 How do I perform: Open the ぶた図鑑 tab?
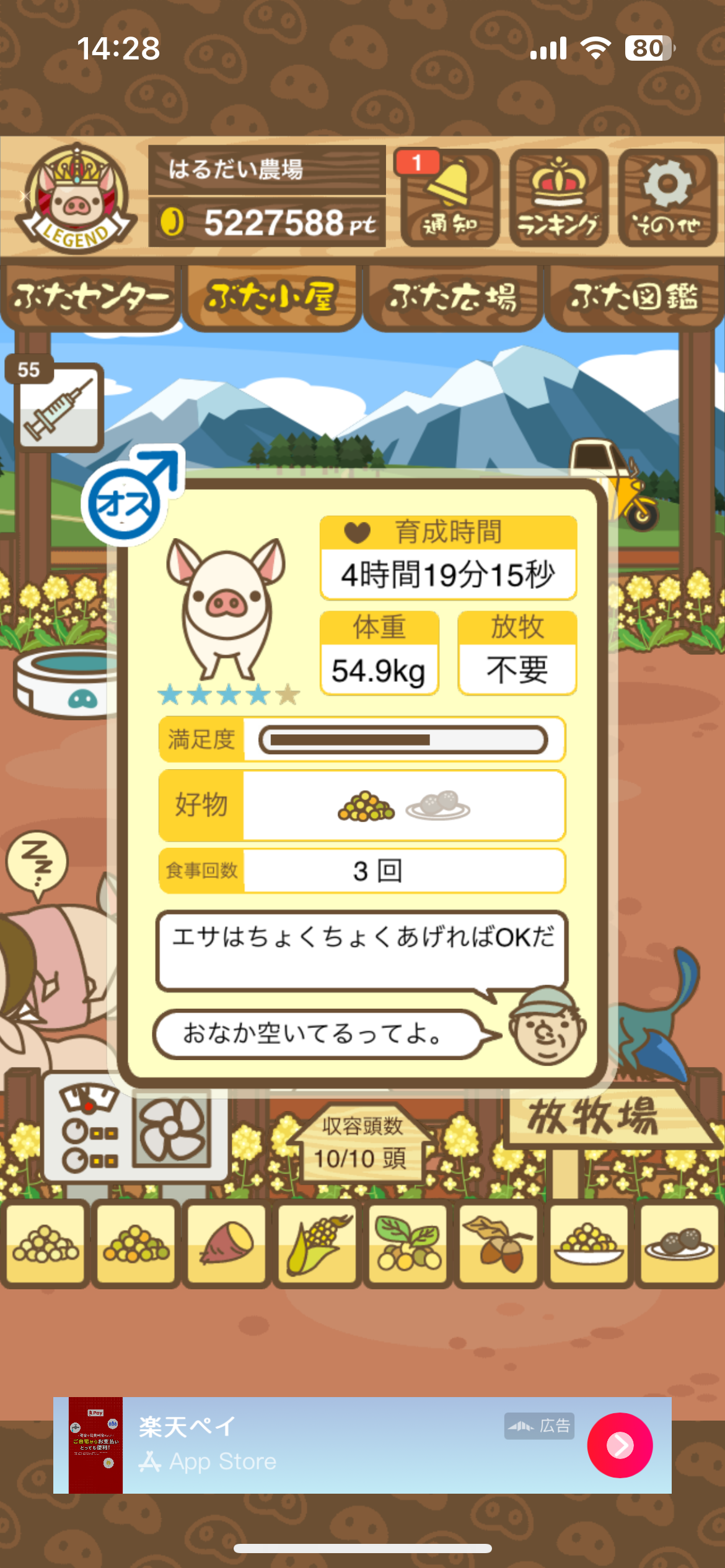634,297
